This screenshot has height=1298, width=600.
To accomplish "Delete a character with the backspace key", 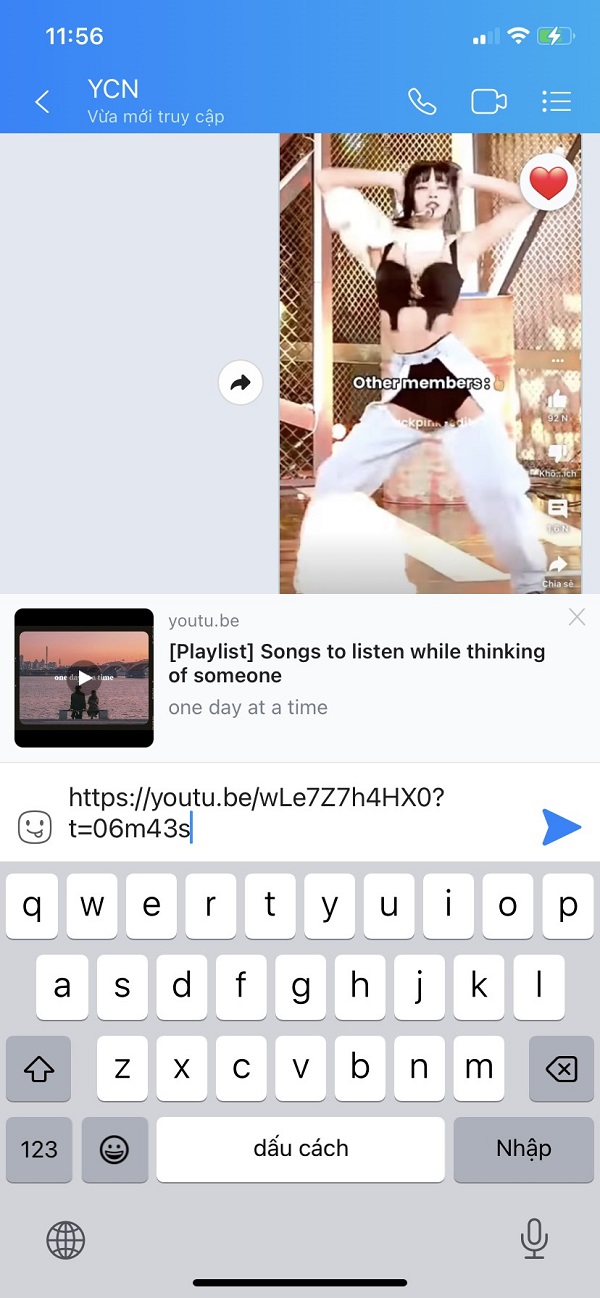I will [561, 1069].
